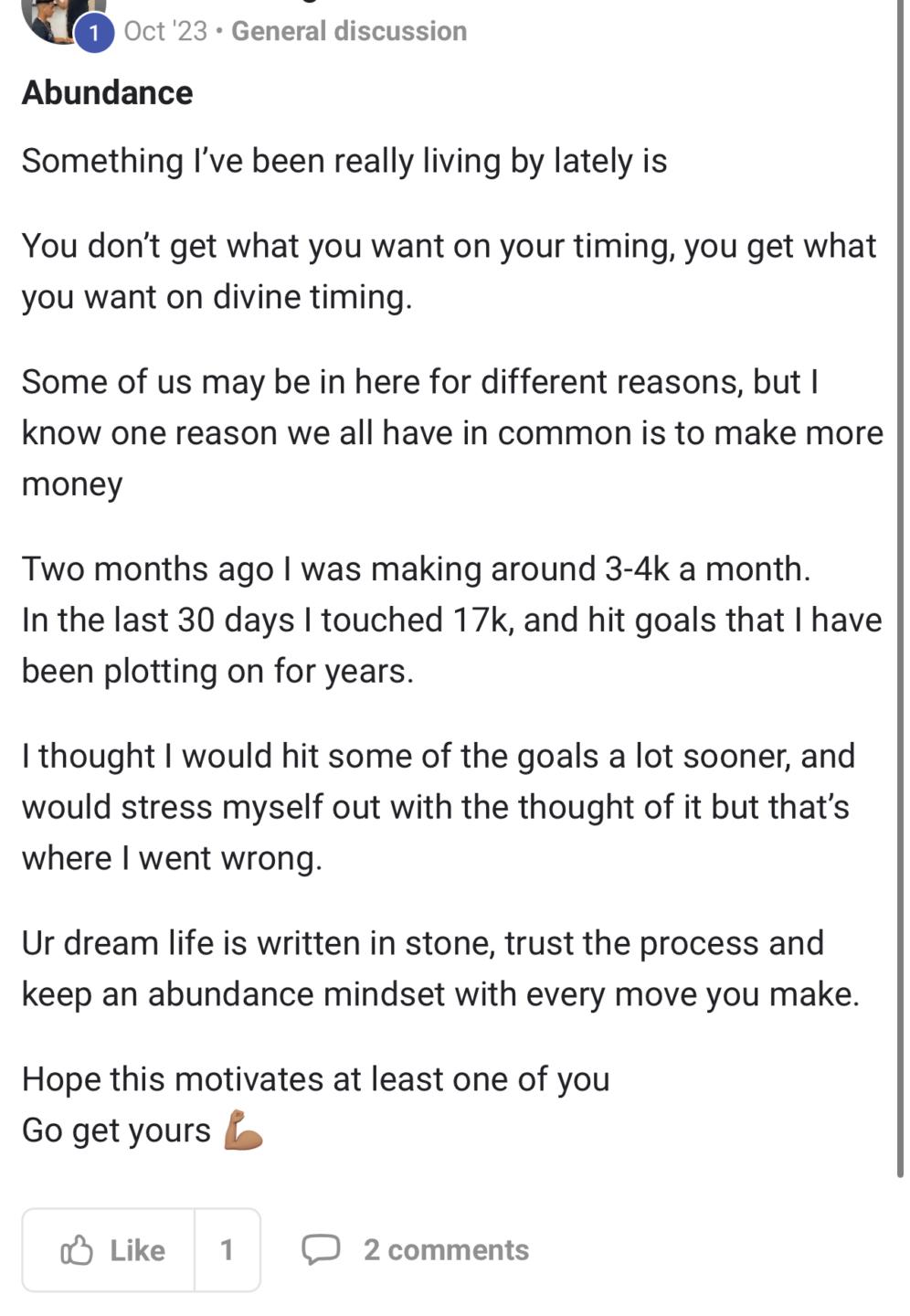Open the General discussion category

(x=348, y=31)
